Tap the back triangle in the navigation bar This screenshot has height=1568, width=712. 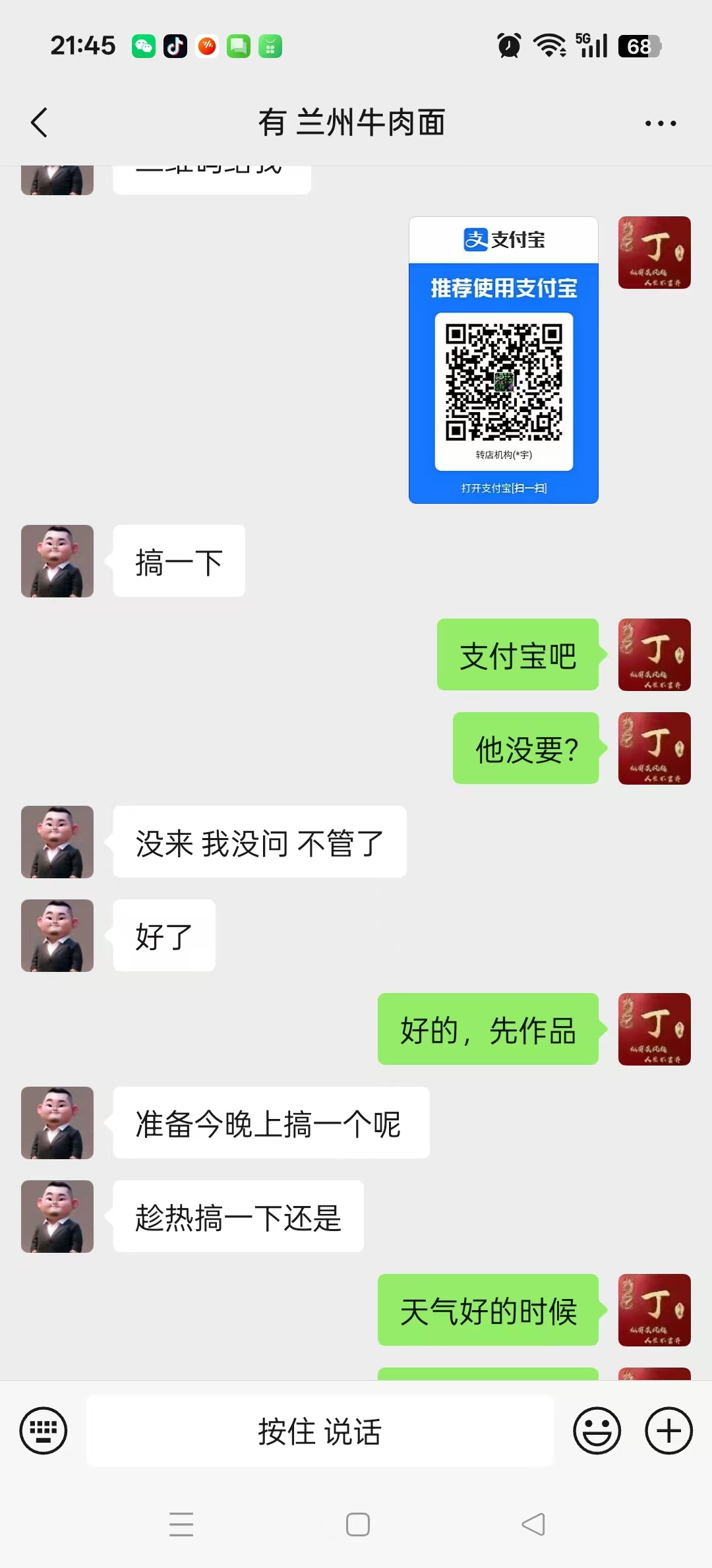pos(531,1524)
